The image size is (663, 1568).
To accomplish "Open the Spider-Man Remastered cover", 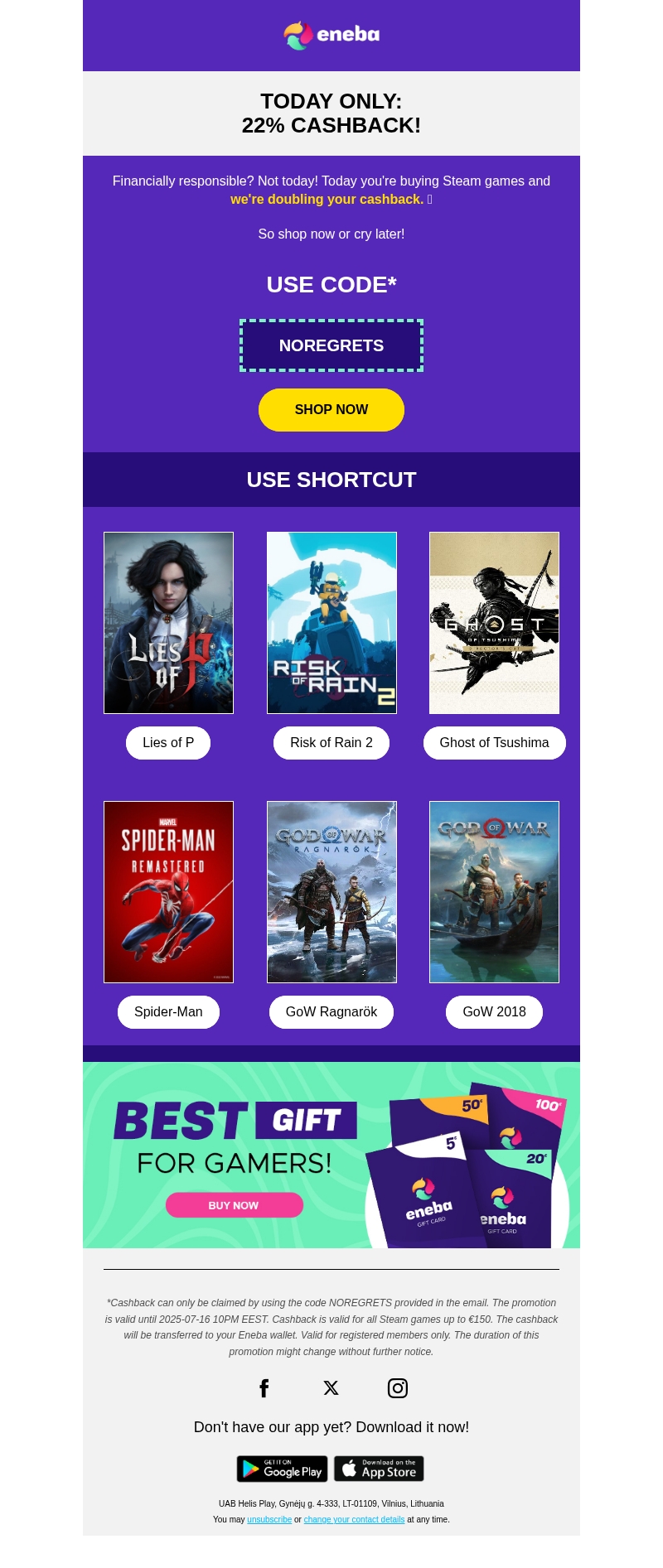I will click(x=168, y=891).
